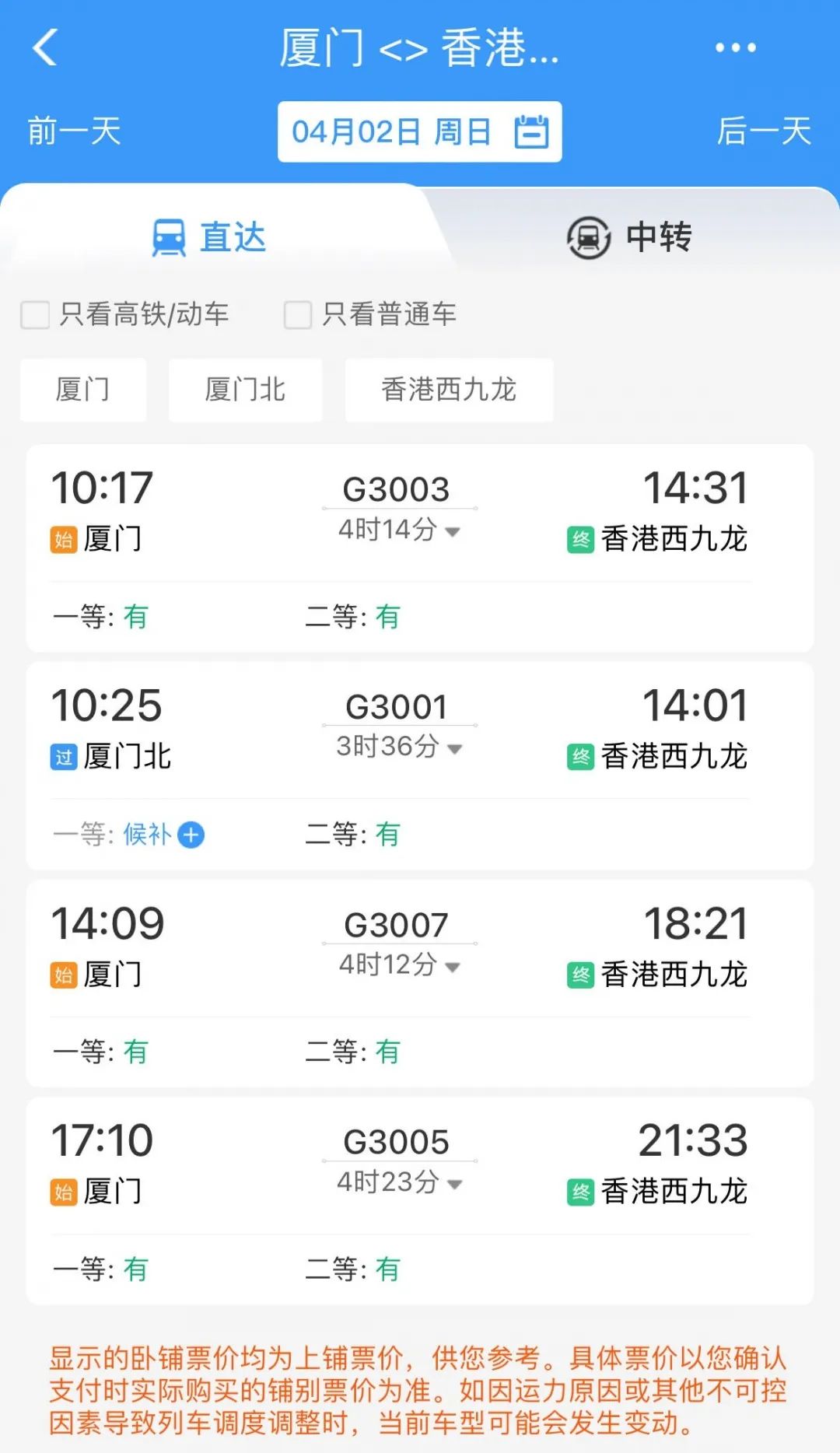
Task: Enable the 只看普通车 checkbox
Action: [x=296, y=313]
